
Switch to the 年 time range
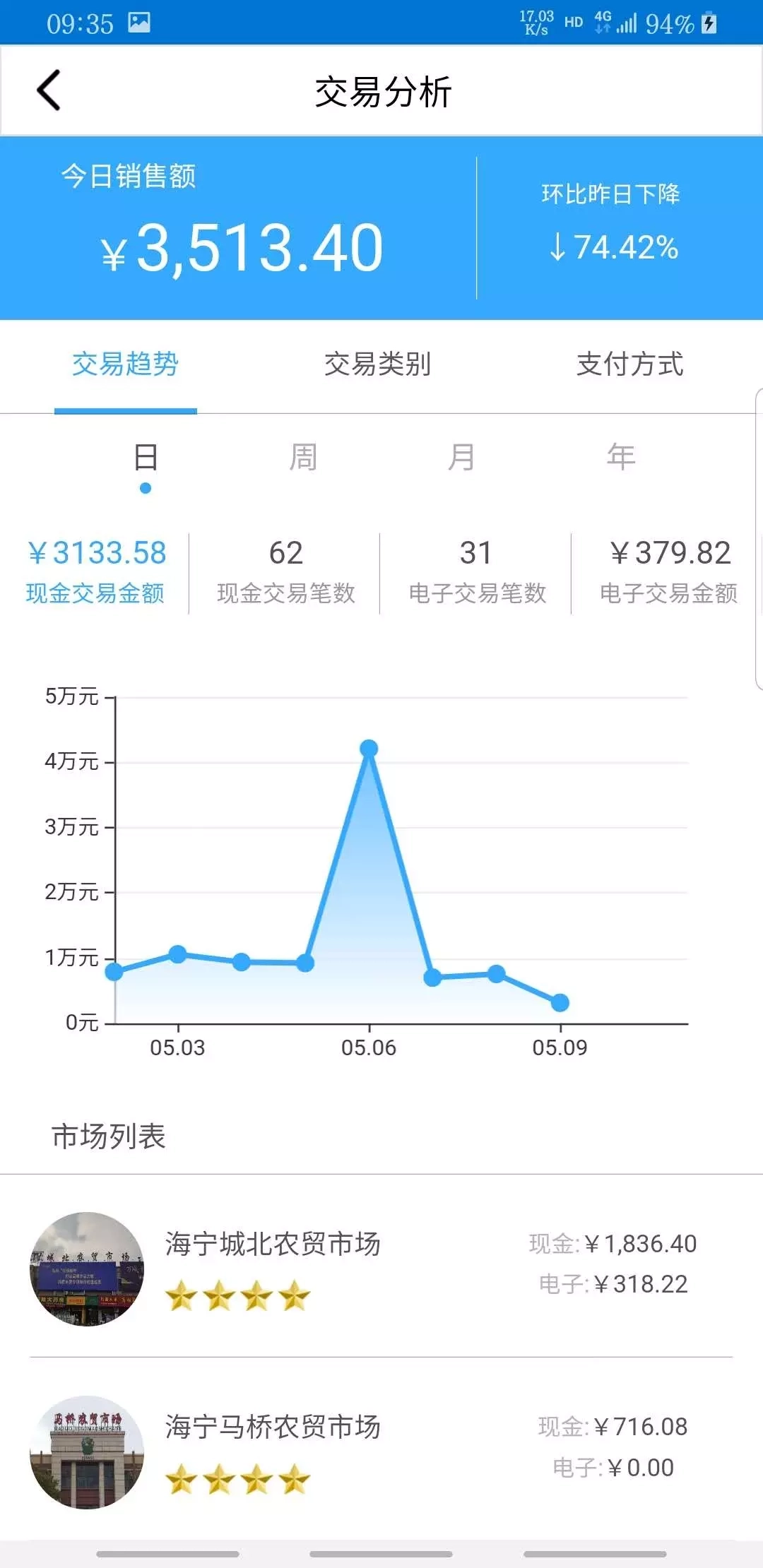tap(621, 458)
